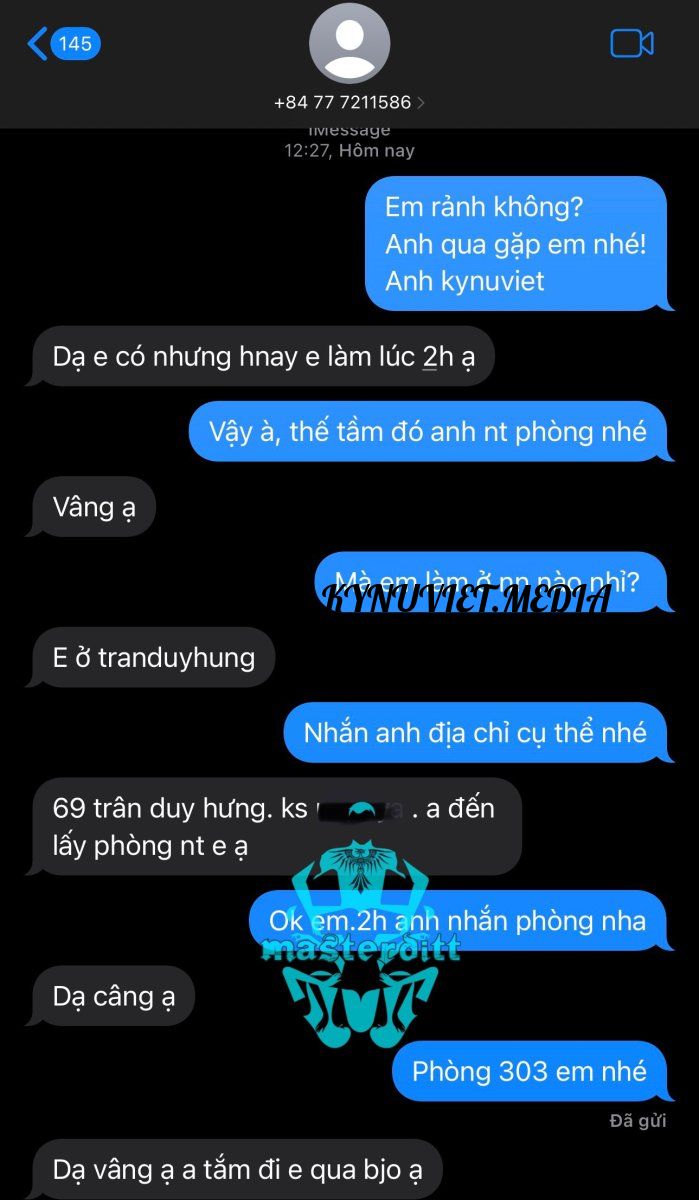Open contact details for +84 77 7211586
The width and height of the screenshot is (699, 1200).
pyautogui.click(x=349, y=102)
